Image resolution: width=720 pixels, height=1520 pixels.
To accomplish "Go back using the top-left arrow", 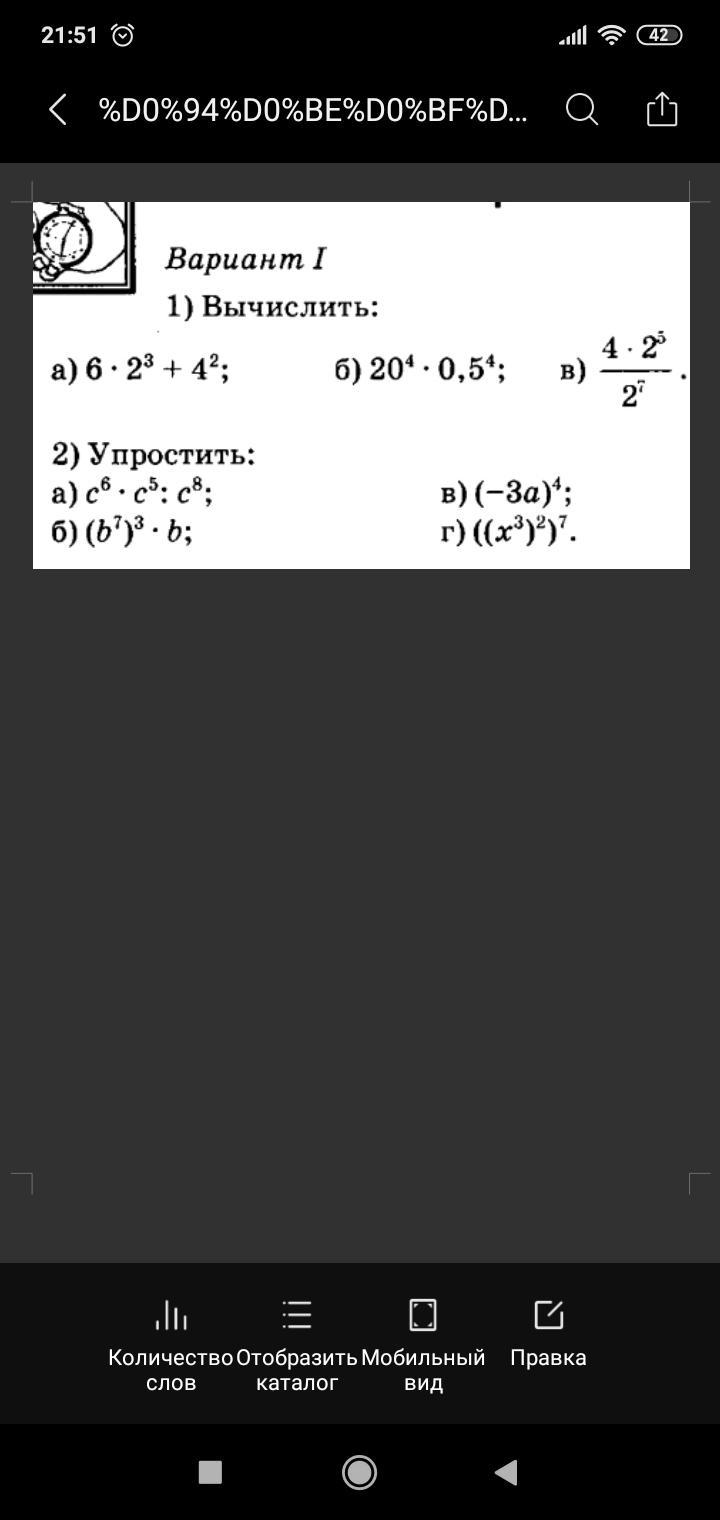I will (x=58, y=109).
